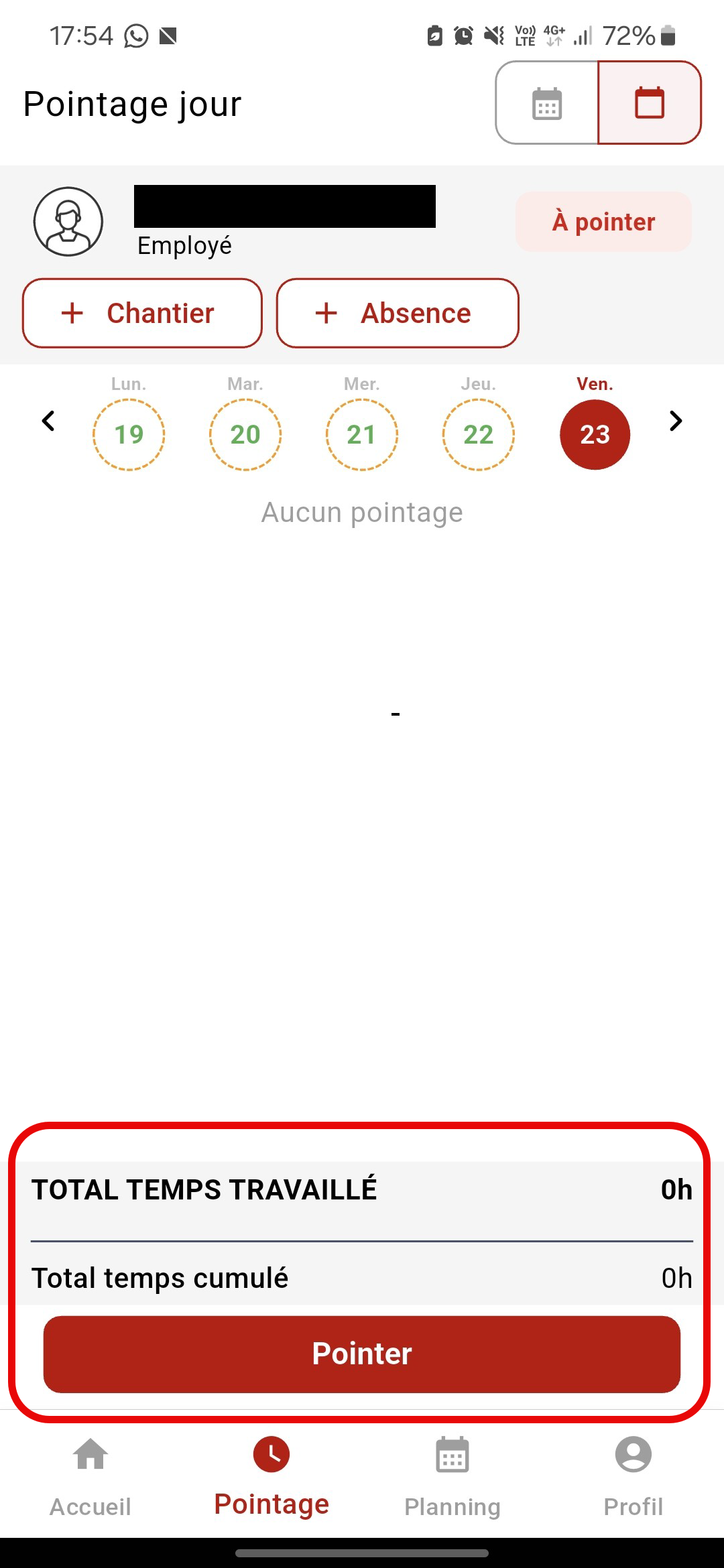Go to the previous week arrow

point(48,421)
